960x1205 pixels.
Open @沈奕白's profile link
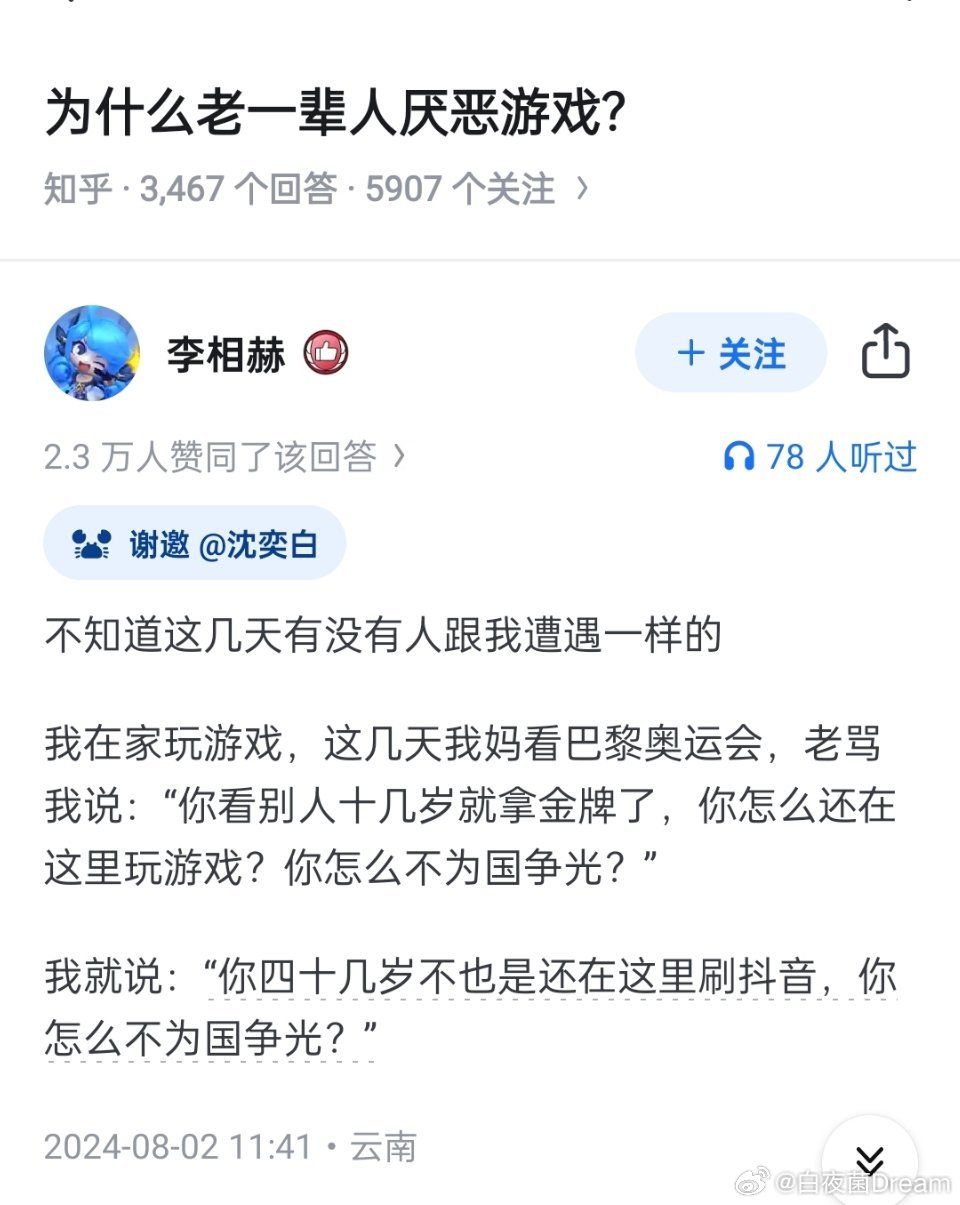click(x=263, y=545)
